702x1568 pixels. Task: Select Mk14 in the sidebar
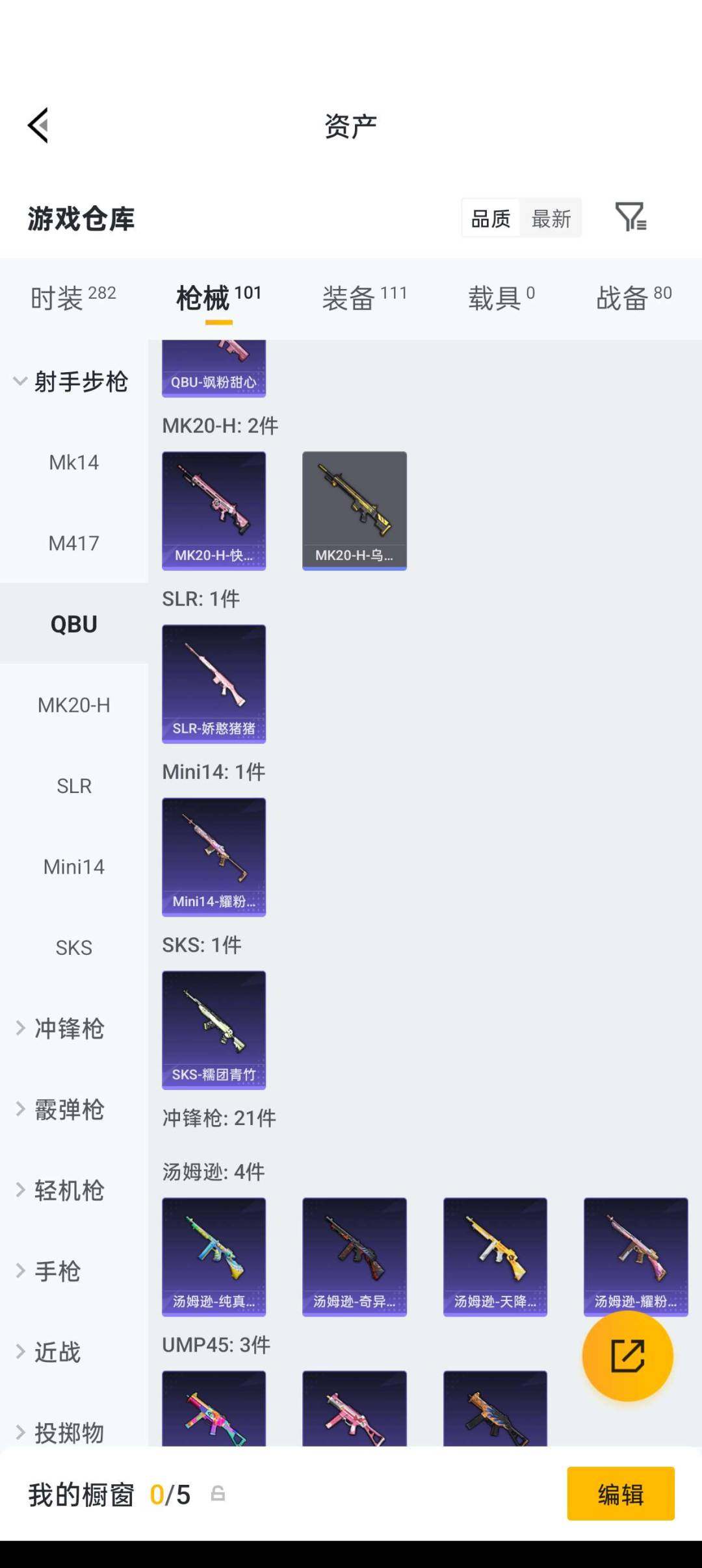(74, 462)
